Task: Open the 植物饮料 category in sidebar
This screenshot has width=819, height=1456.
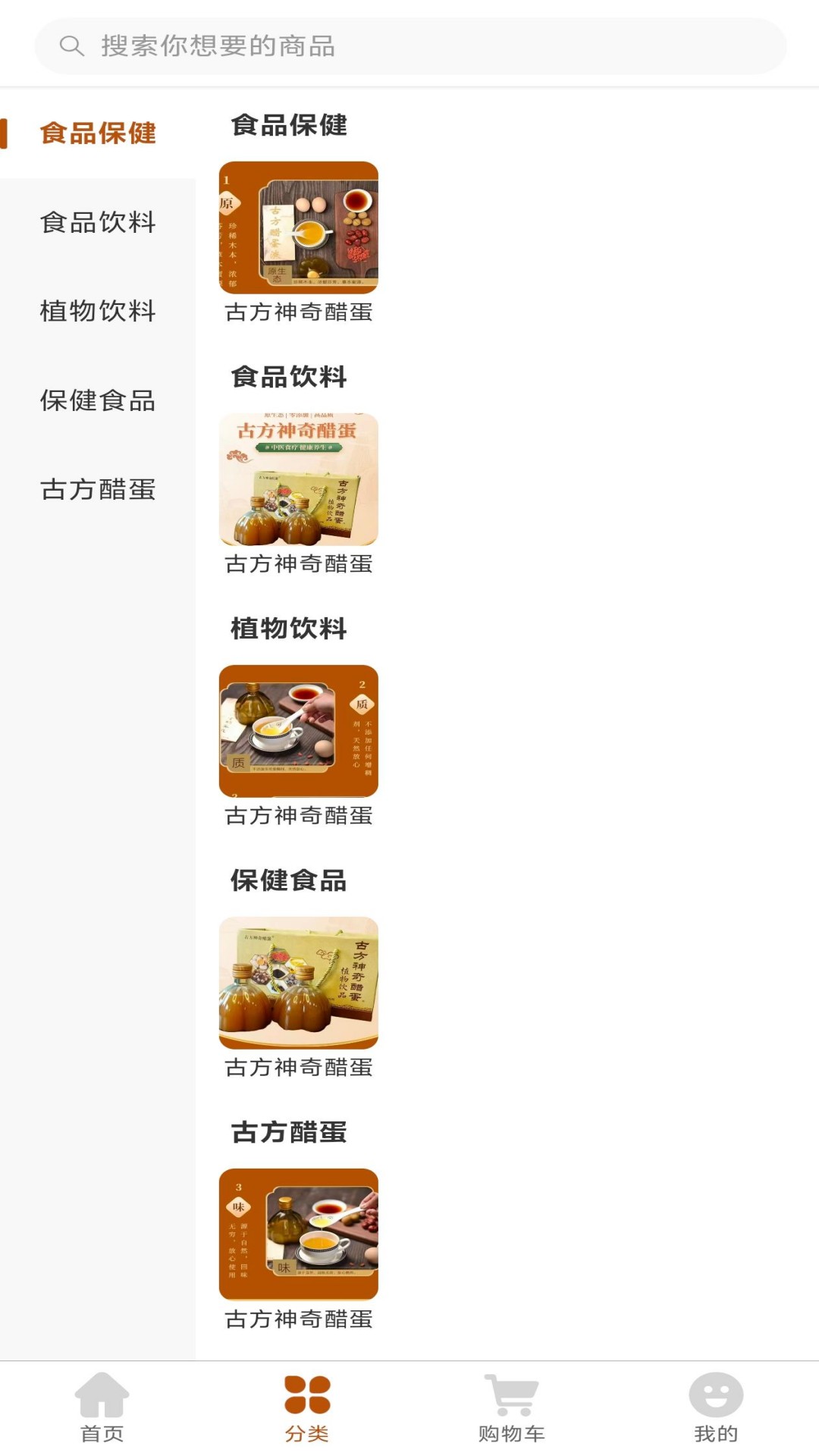Action: 97,312
